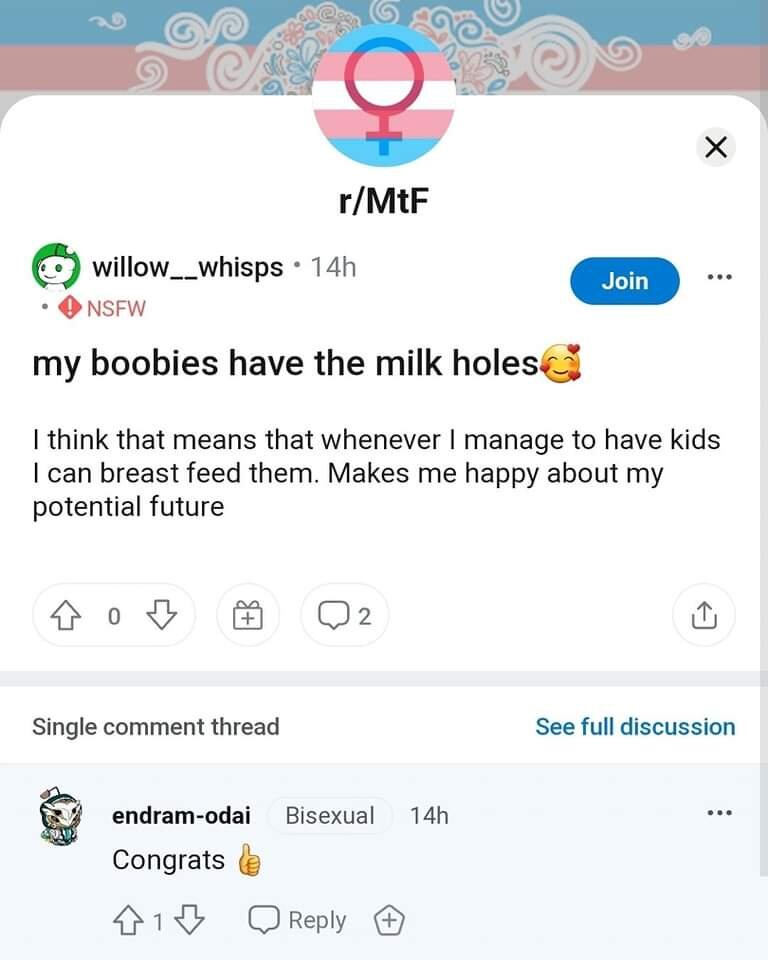Upvote endram-odai's comment
The width and height of the screenshot is (768, 960).
coord(127,920)
